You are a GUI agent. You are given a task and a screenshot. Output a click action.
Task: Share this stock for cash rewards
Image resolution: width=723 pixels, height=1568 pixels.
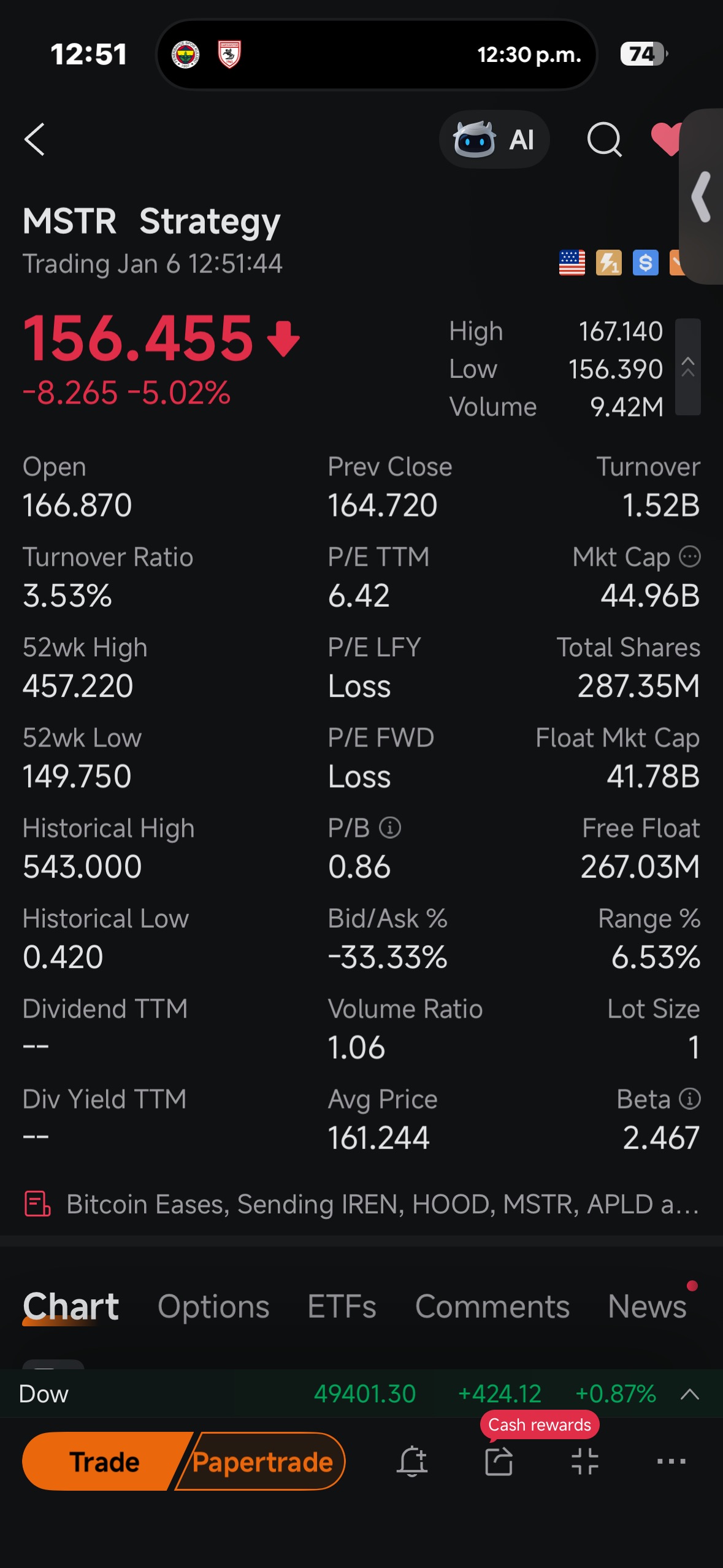[x=499, y=1462]
